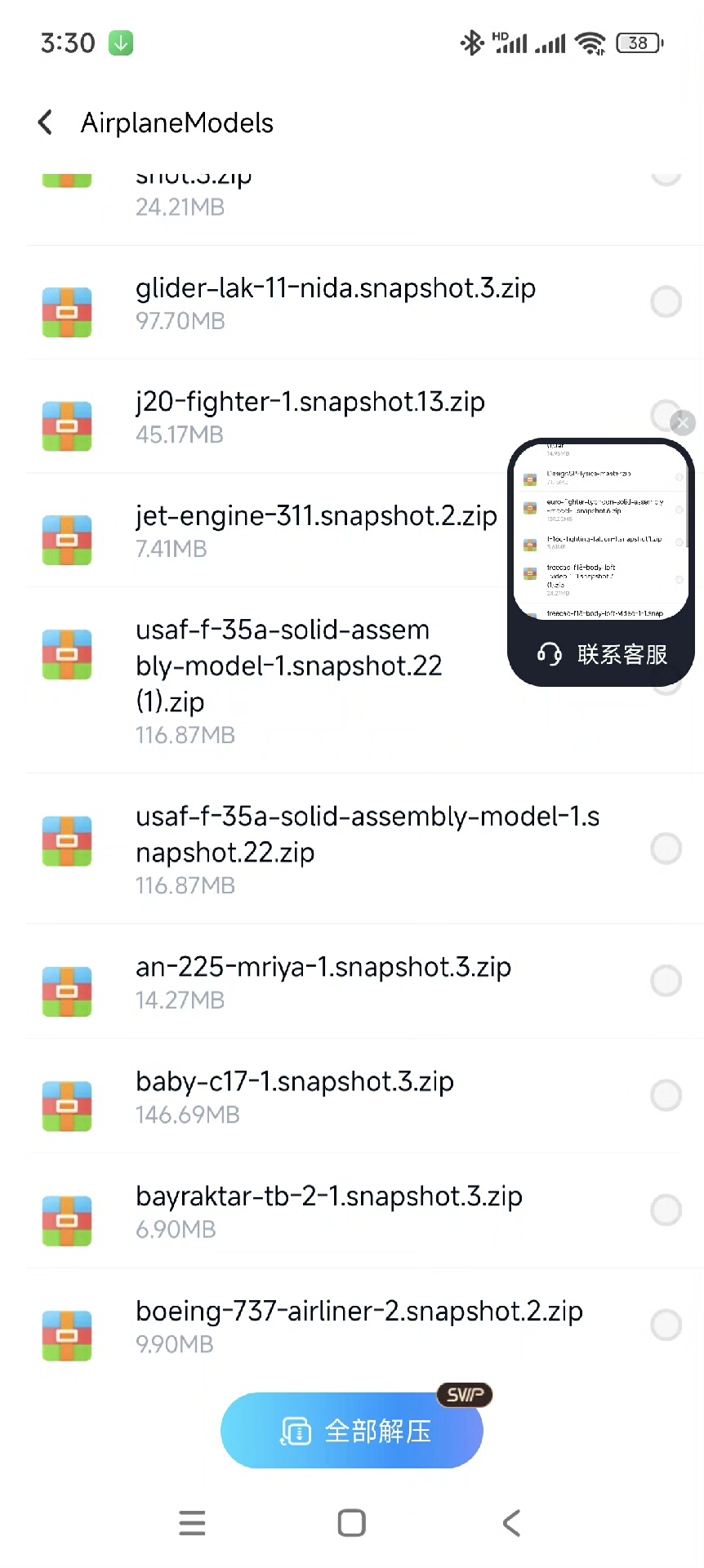Image resolution: width=704 pixels, height=1568 pixels.
Task: Select boeing-737-airliner-2.snapshot.2.zip radio button
Action: click(x=666, y=1325)
